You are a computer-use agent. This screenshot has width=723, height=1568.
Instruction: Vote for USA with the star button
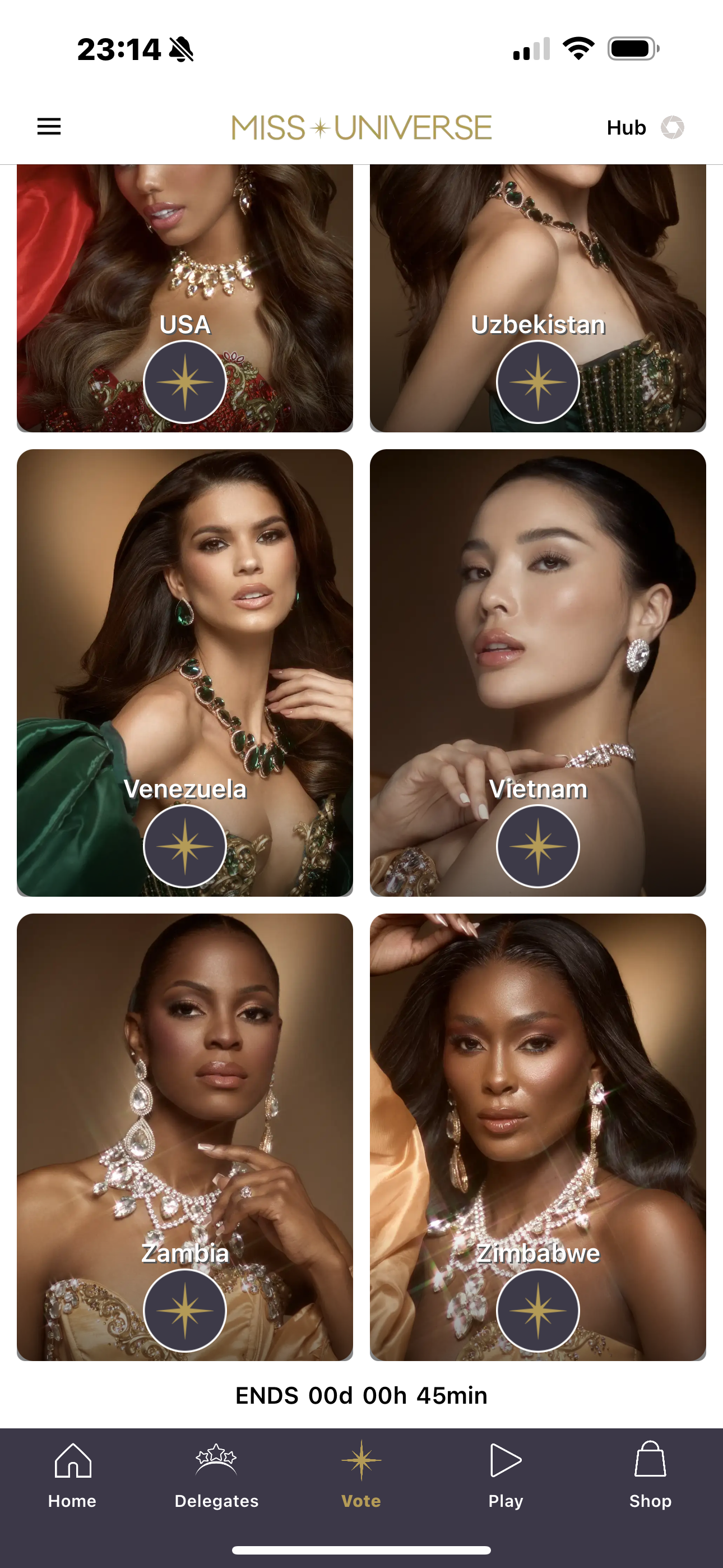[185, 382]
